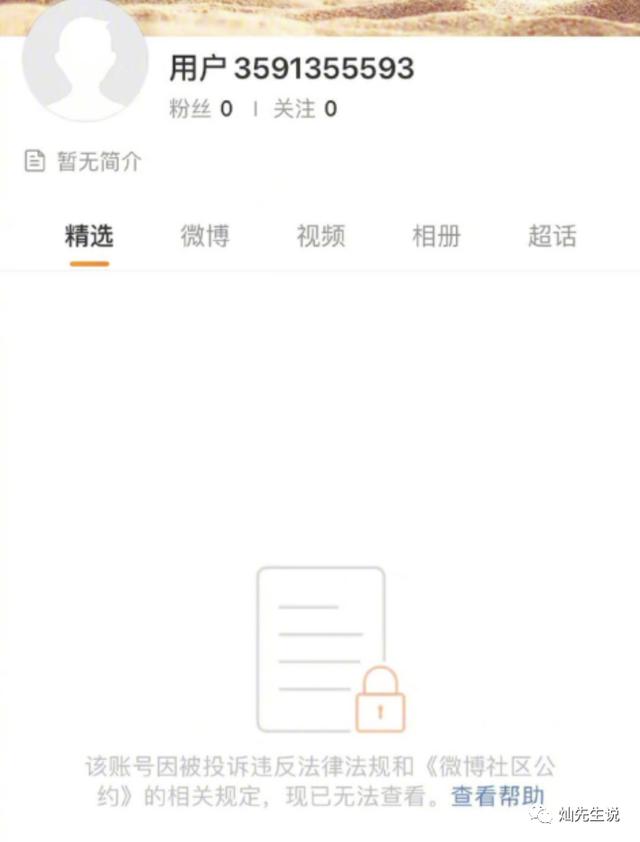
Task: Switch to the 视频 tab
Action: pos(321,236)
